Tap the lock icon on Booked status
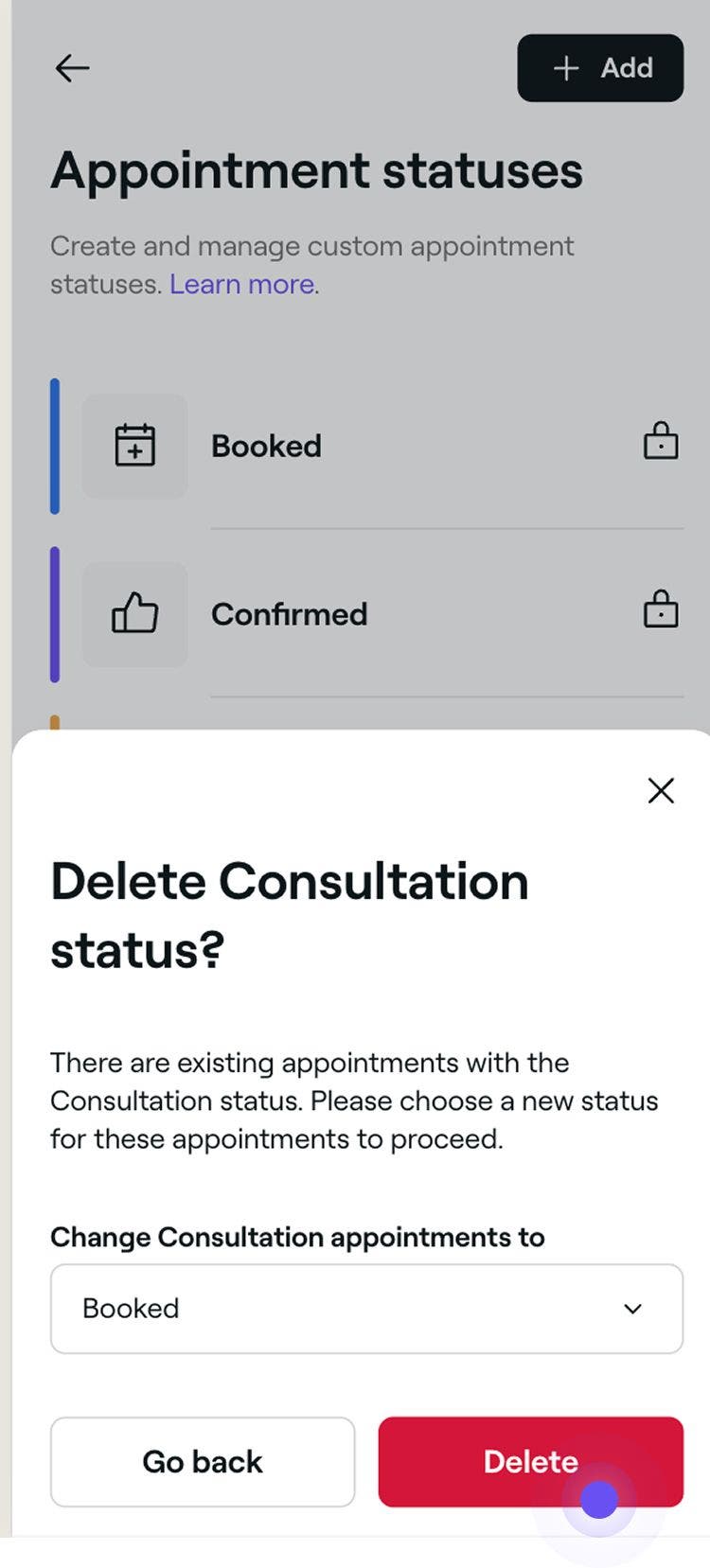Viewport: 710px width, 1568px height. (661, 442)
